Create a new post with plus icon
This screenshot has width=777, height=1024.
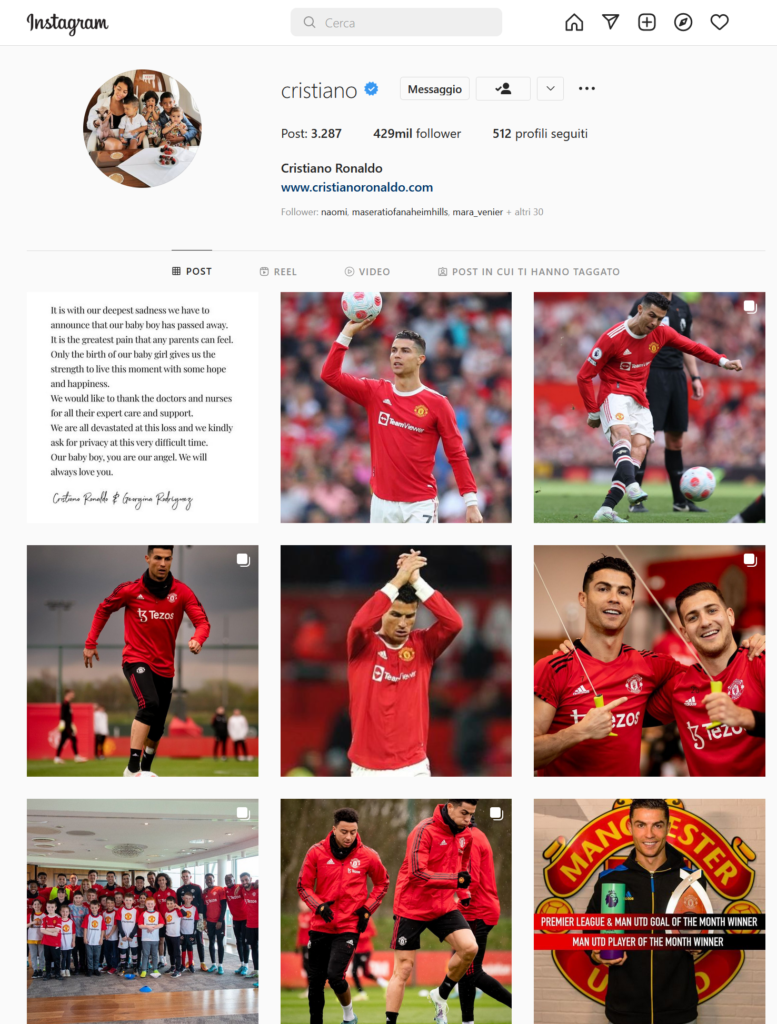[647, 22]
